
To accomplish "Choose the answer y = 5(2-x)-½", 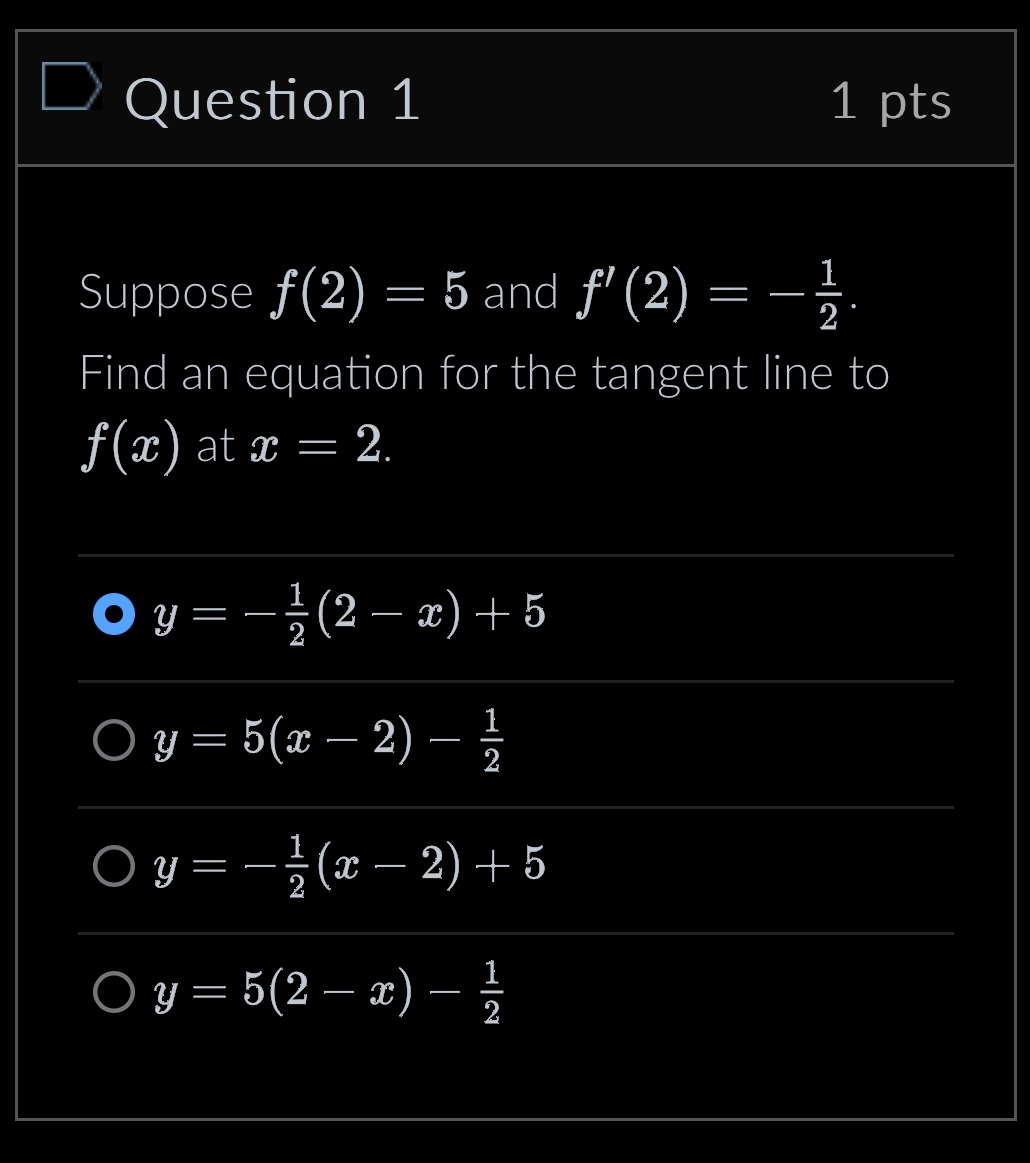I will [114, 993].
